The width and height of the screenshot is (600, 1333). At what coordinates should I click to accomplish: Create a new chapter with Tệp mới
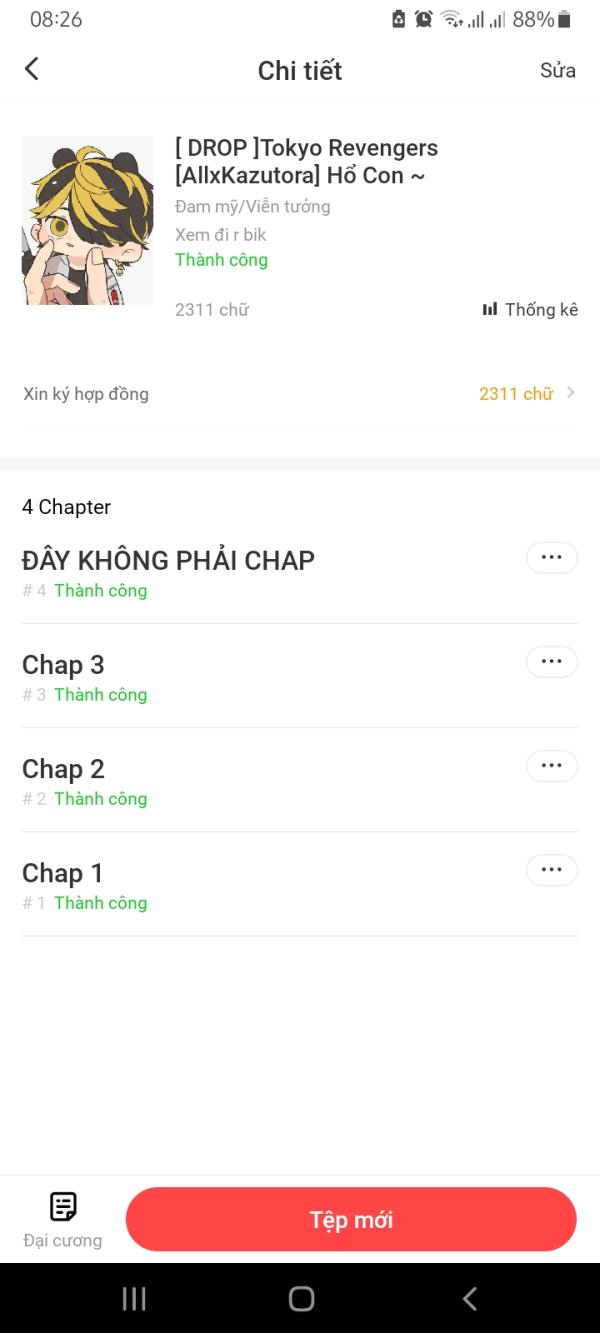[351, 1219]
